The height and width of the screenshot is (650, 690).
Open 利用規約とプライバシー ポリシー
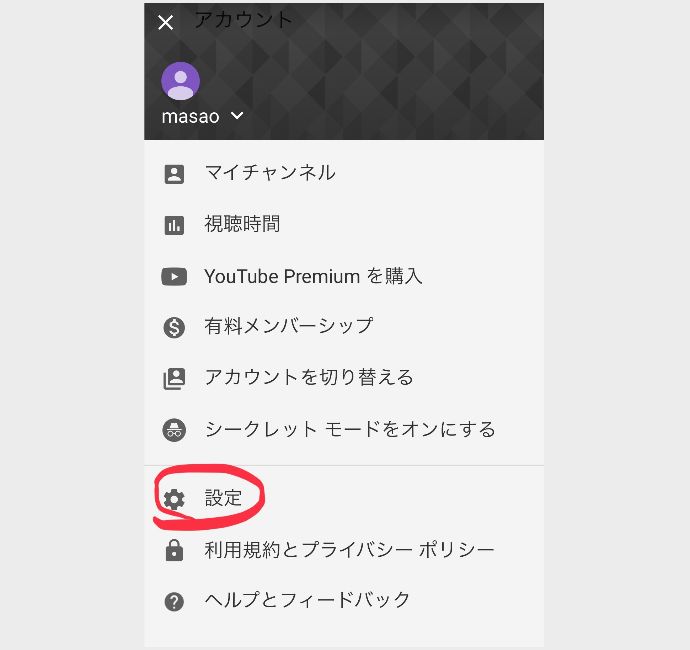(349, 550)
